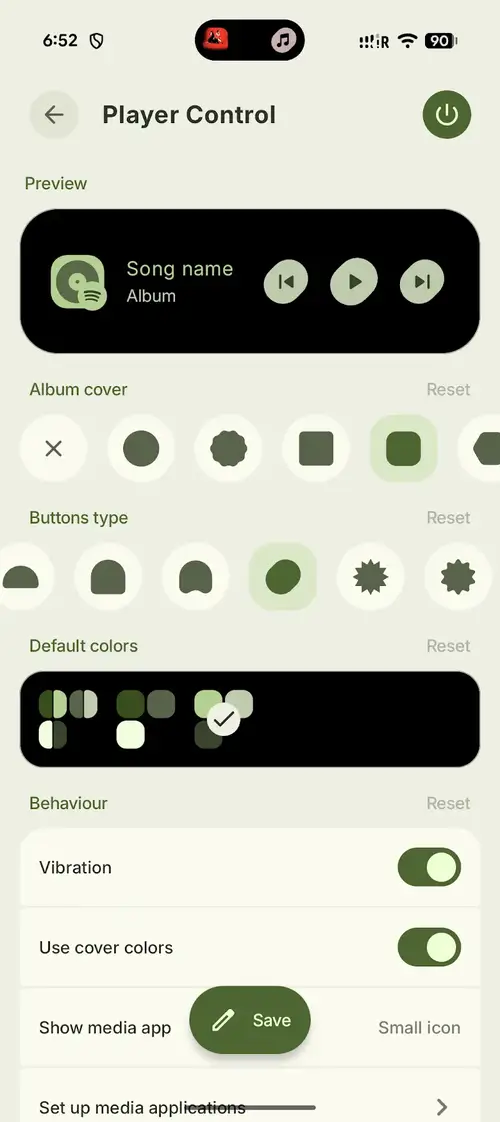Reset the Default colors
This screenshot has width=500, height=1122.
pos(448,645)
